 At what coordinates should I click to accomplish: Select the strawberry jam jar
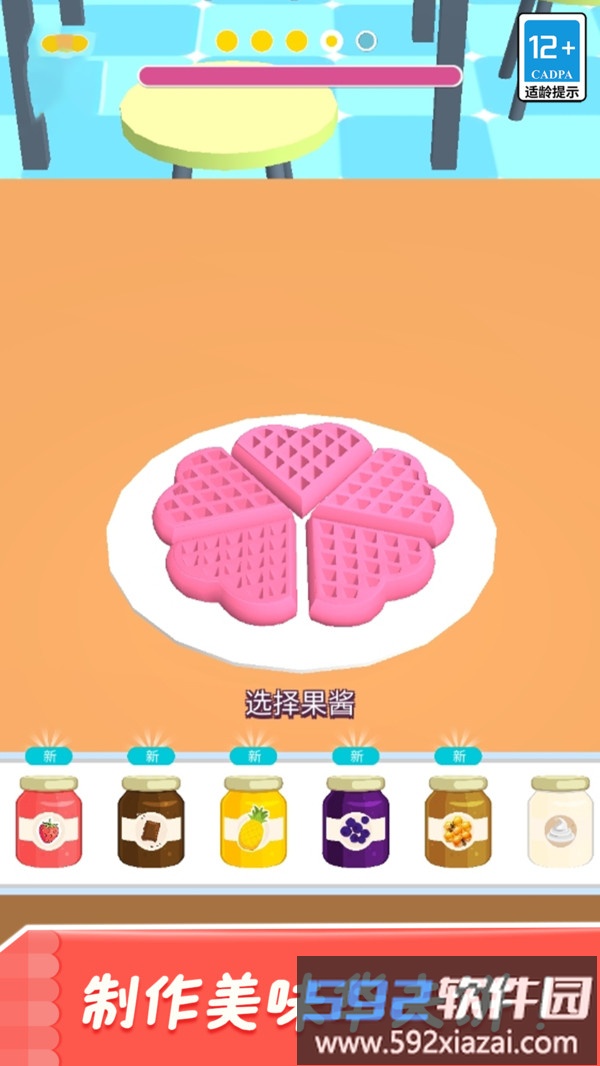[x=48, y=821]
